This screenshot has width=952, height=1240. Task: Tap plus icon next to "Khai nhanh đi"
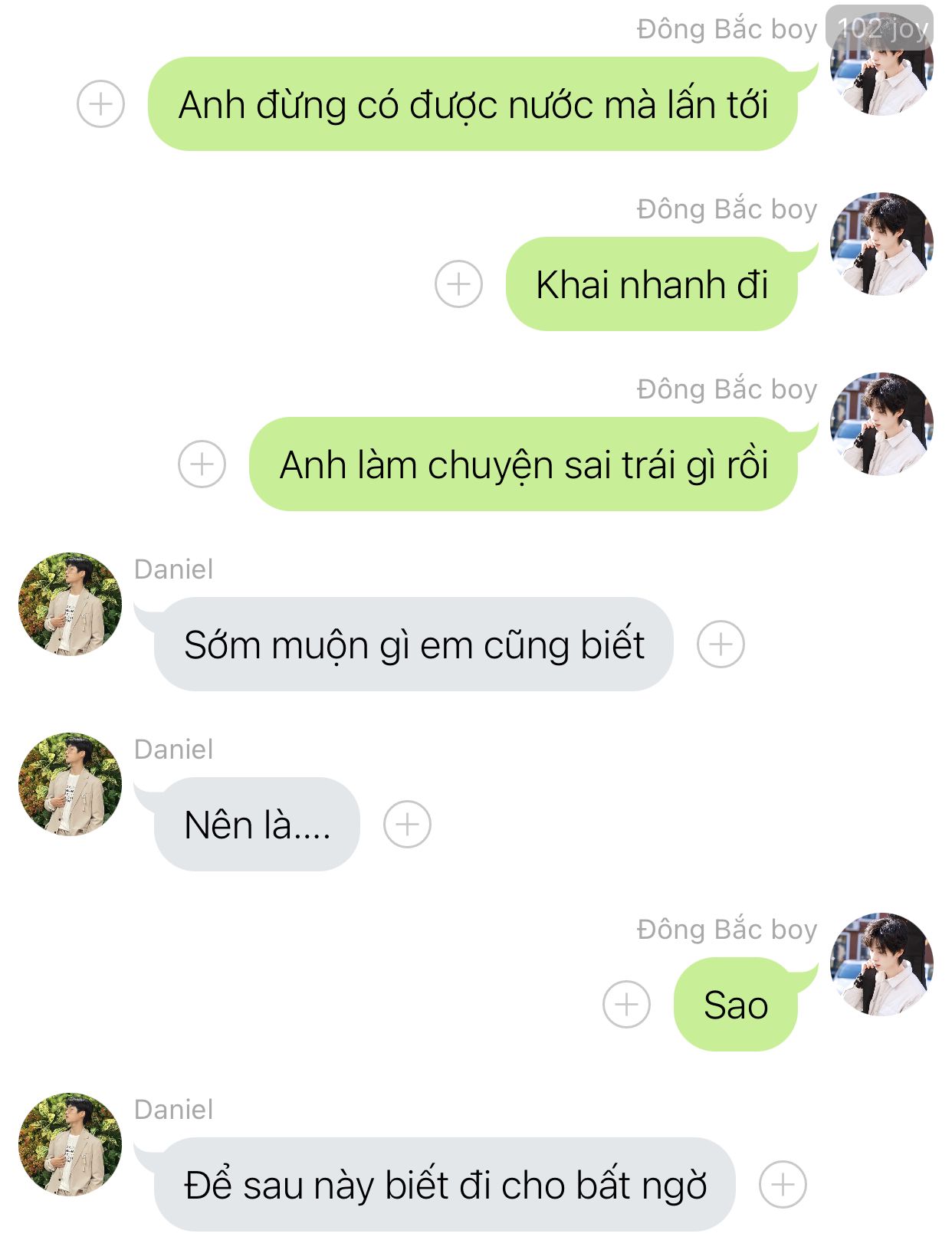tap(458, 284)
